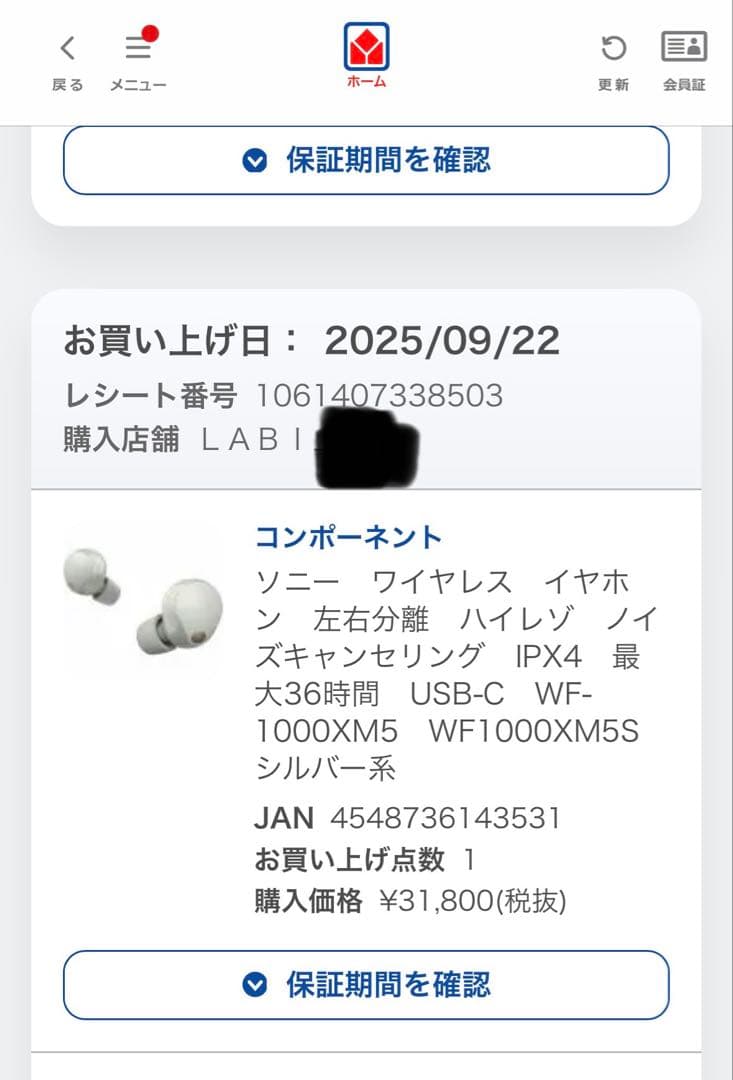Expand the bottom 保証期間を確認 section

click(366, 986)
